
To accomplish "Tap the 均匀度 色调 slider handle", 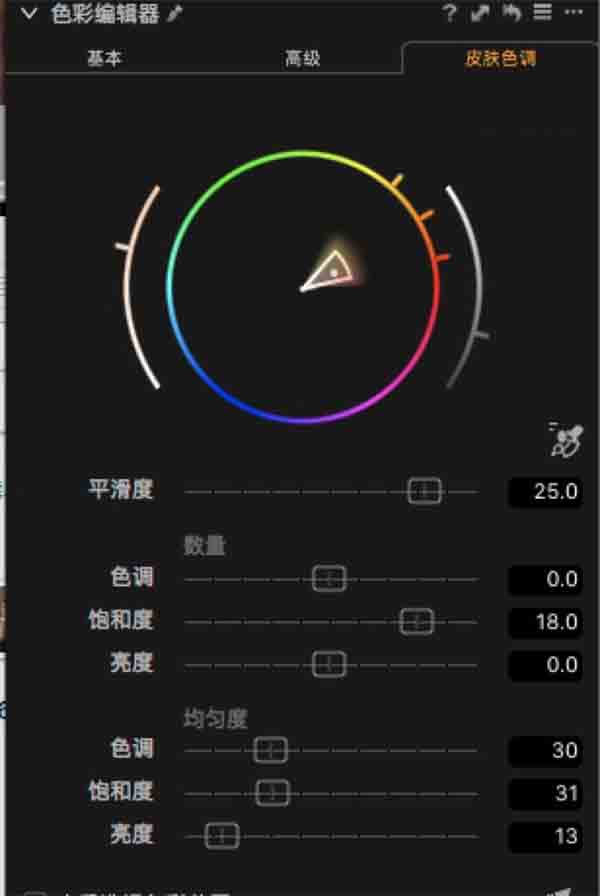I will [x=270, y=750].
